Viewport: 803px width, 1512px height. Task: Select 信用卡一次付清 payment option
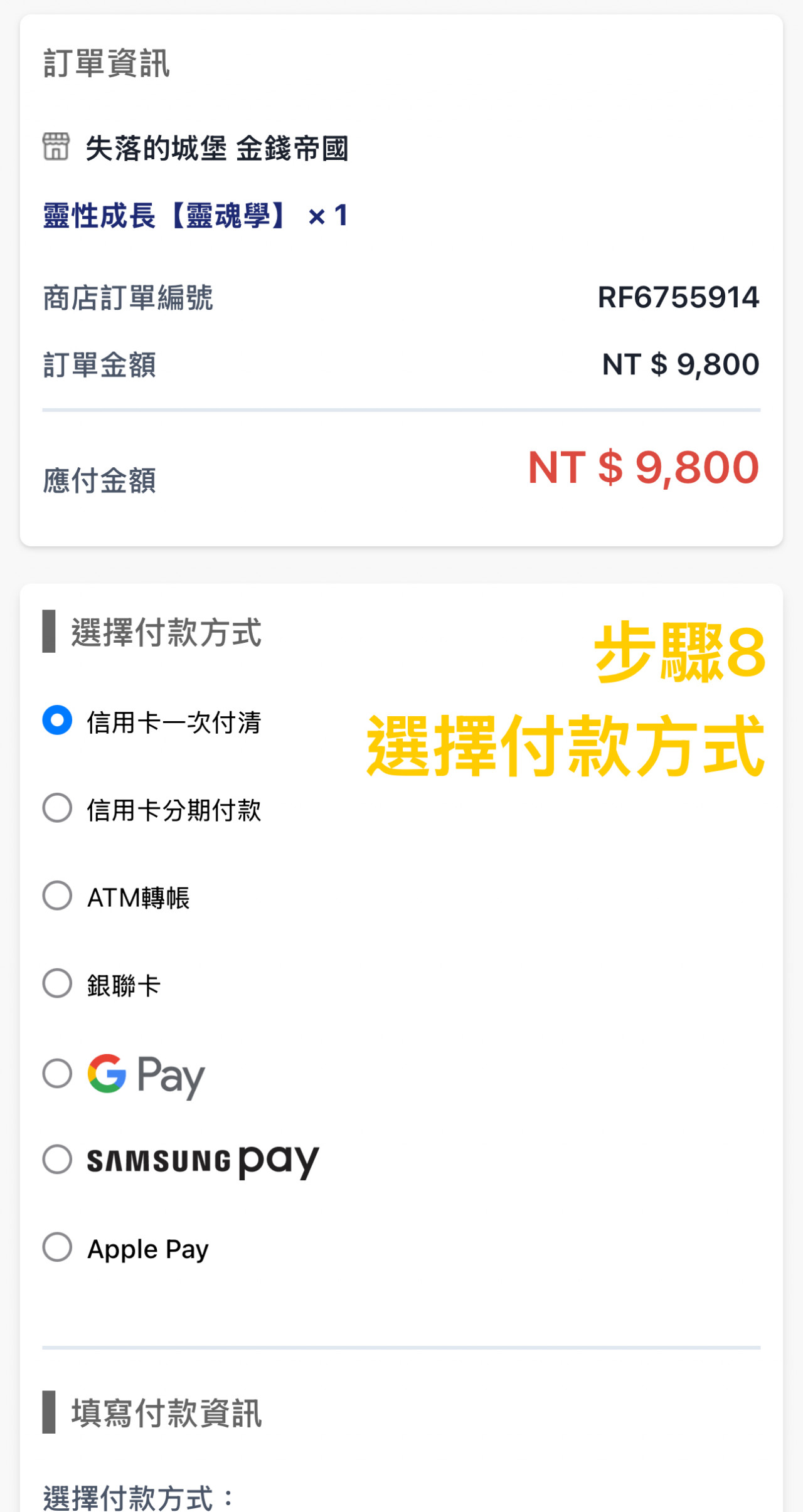tap(57, 720)
